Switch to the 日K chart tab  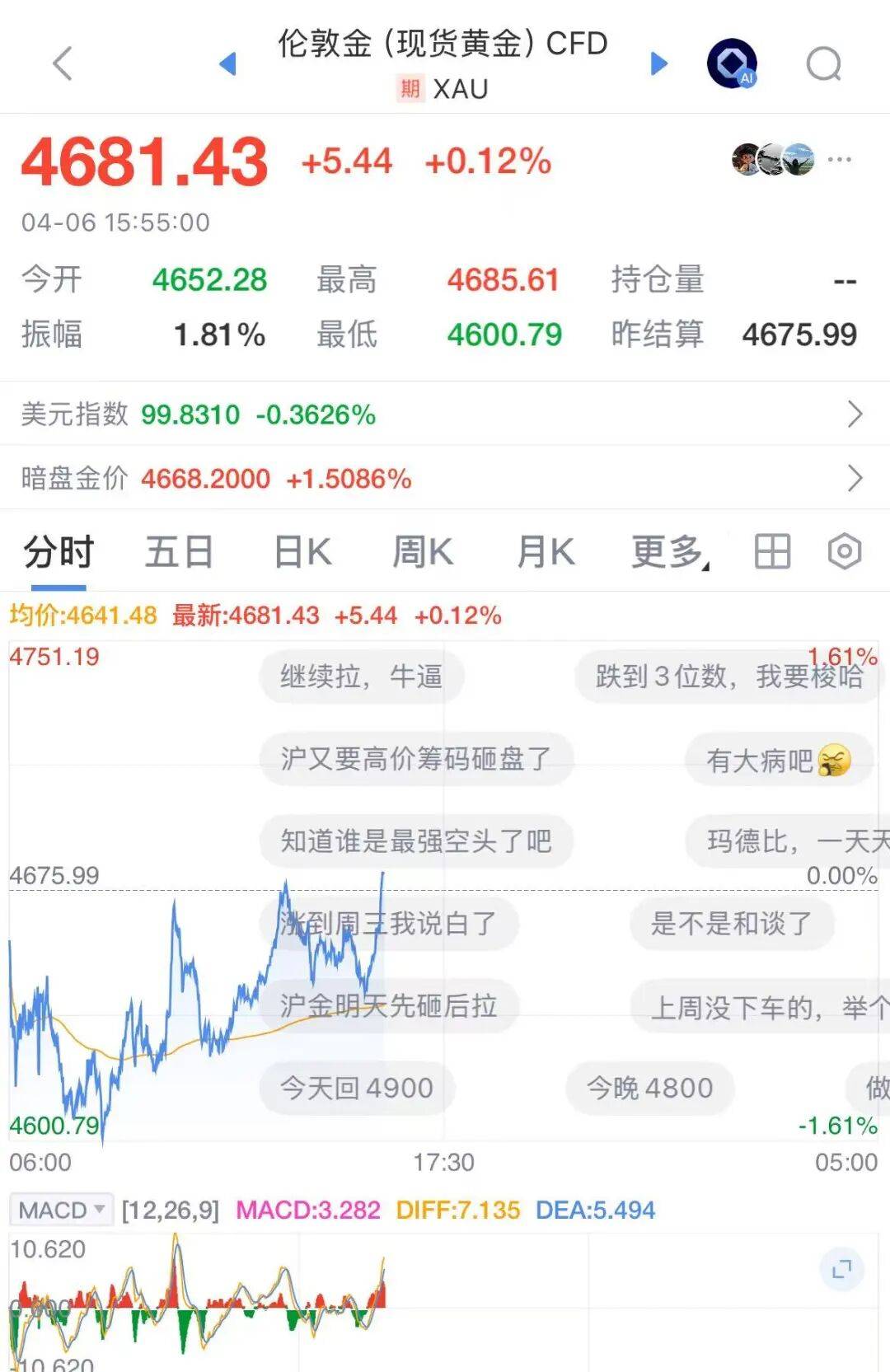[x=302, y=552]
